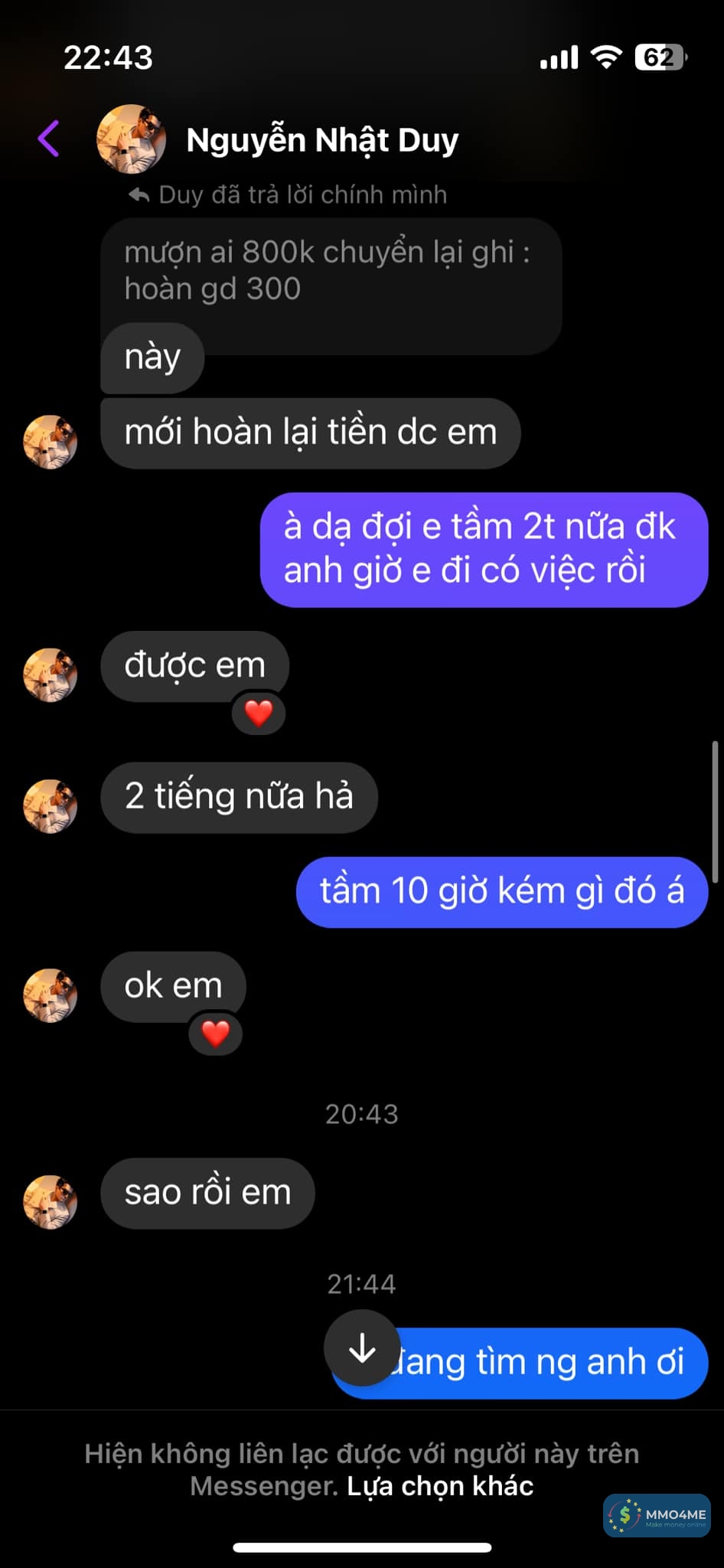Open the quoted reply 'mượn ai 800k'
Viewport: 724px width, 1568px height.
tap(329, 270)
